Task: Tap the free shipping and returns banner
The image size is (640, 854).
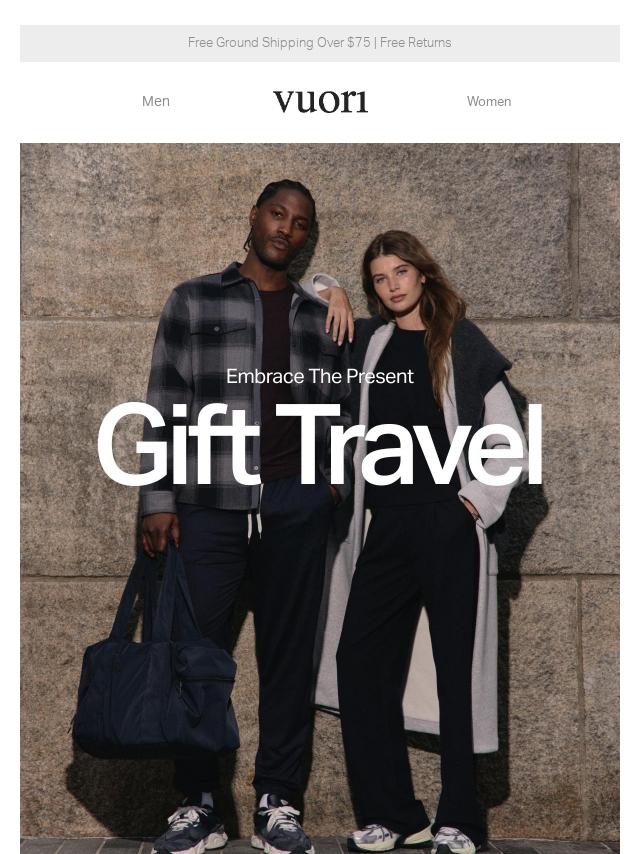Action: coord(320,43)
